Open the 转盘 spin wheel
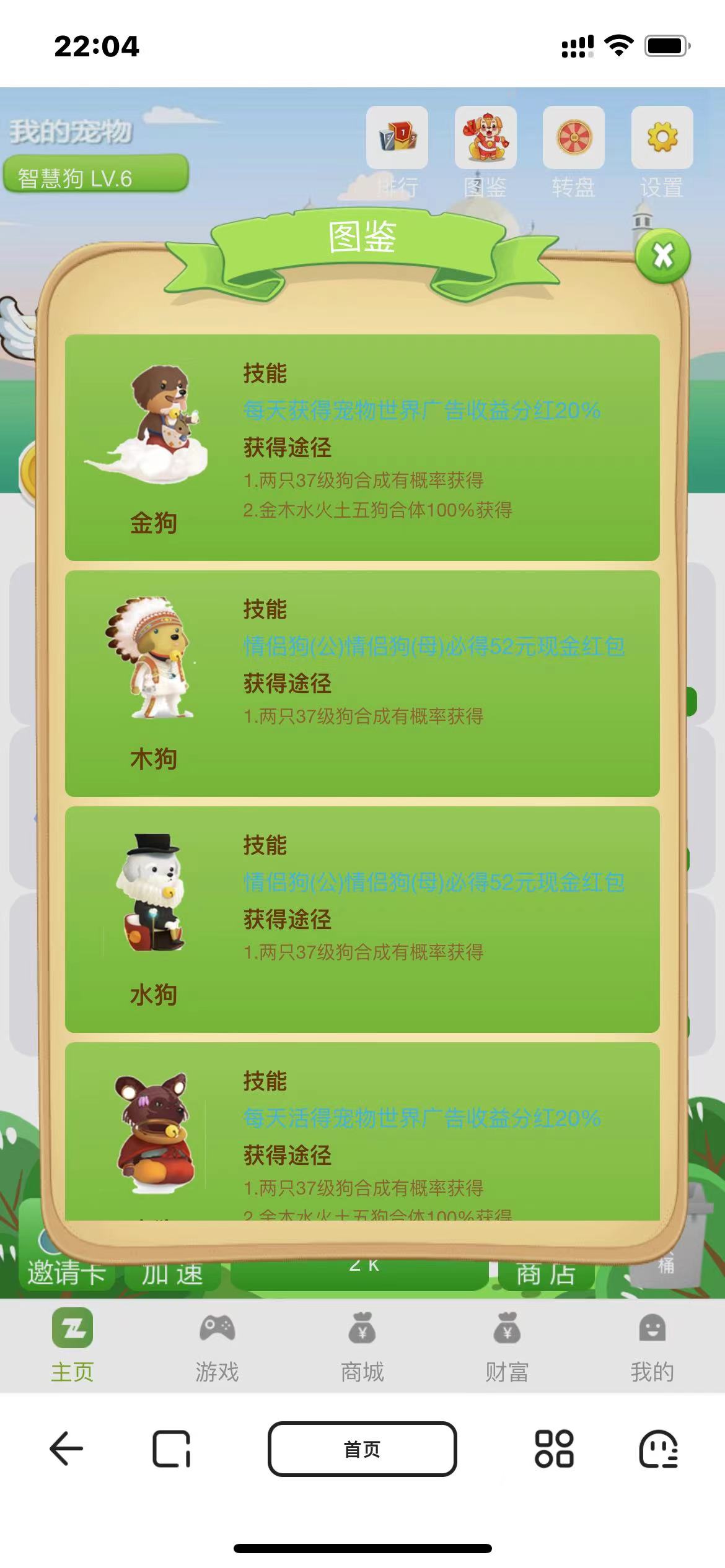The width and height of the screenshot is (725, 1568). pyautogui.click(x=574, y=138)
